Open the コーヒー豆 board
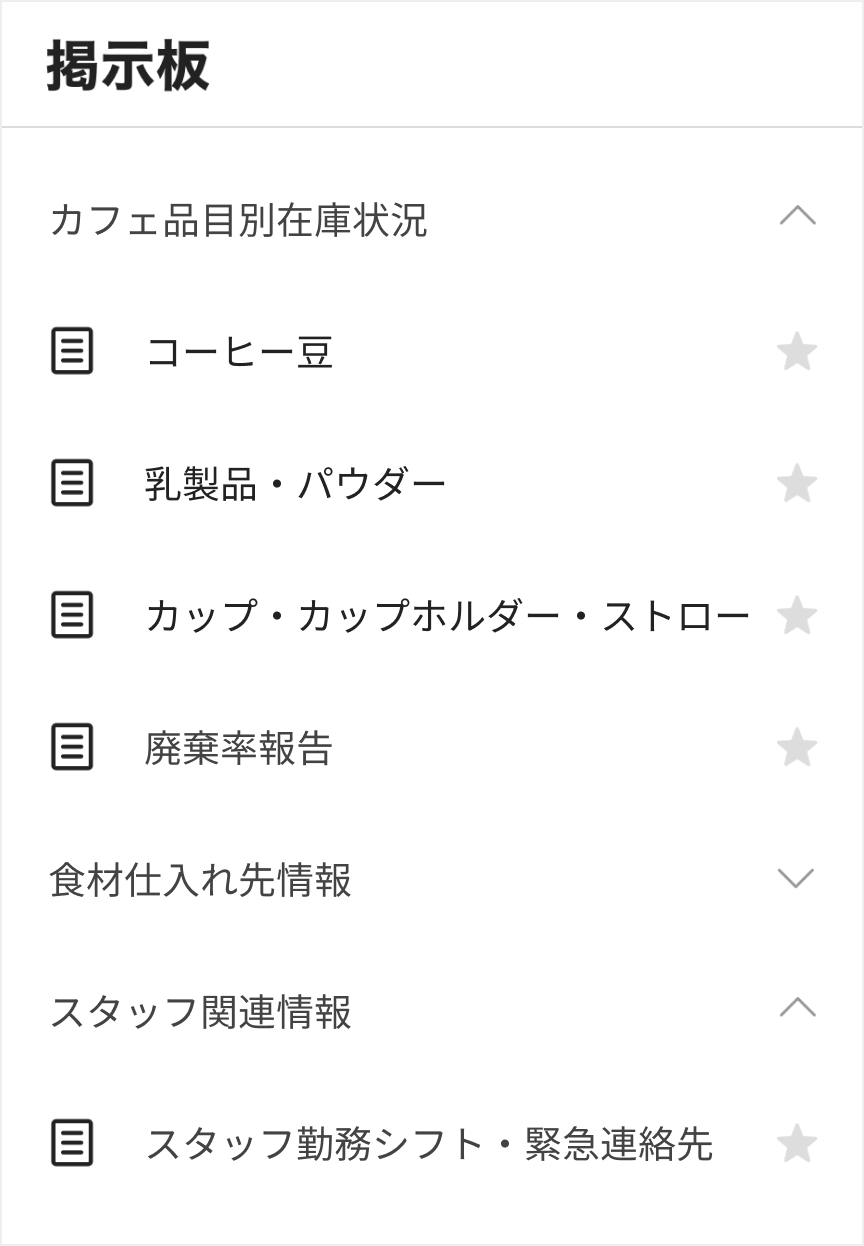This screenshot has width=864, height=1246. 239,352
